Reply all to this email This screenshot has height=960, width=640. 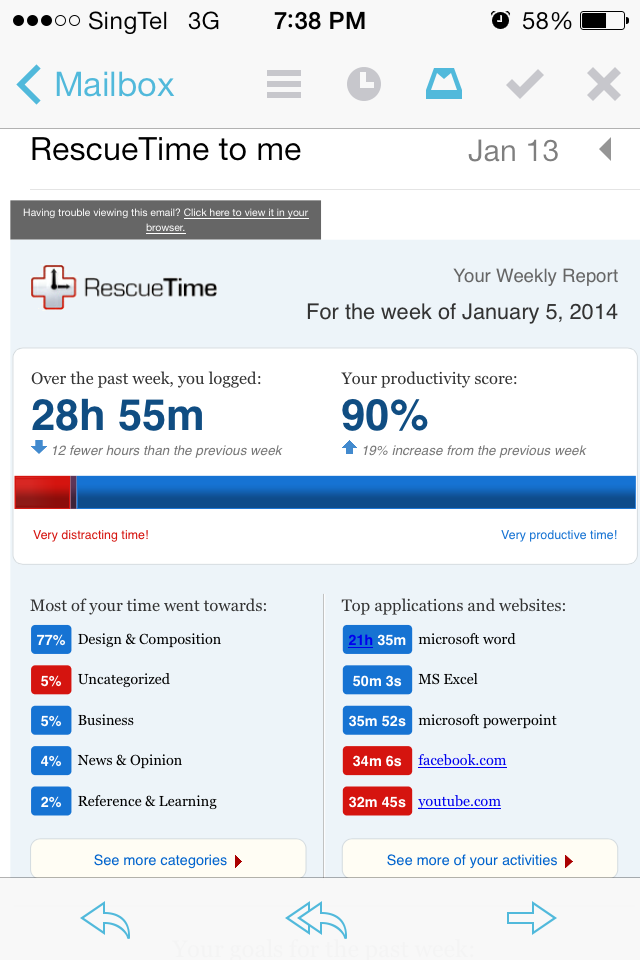tap(317, 919)
